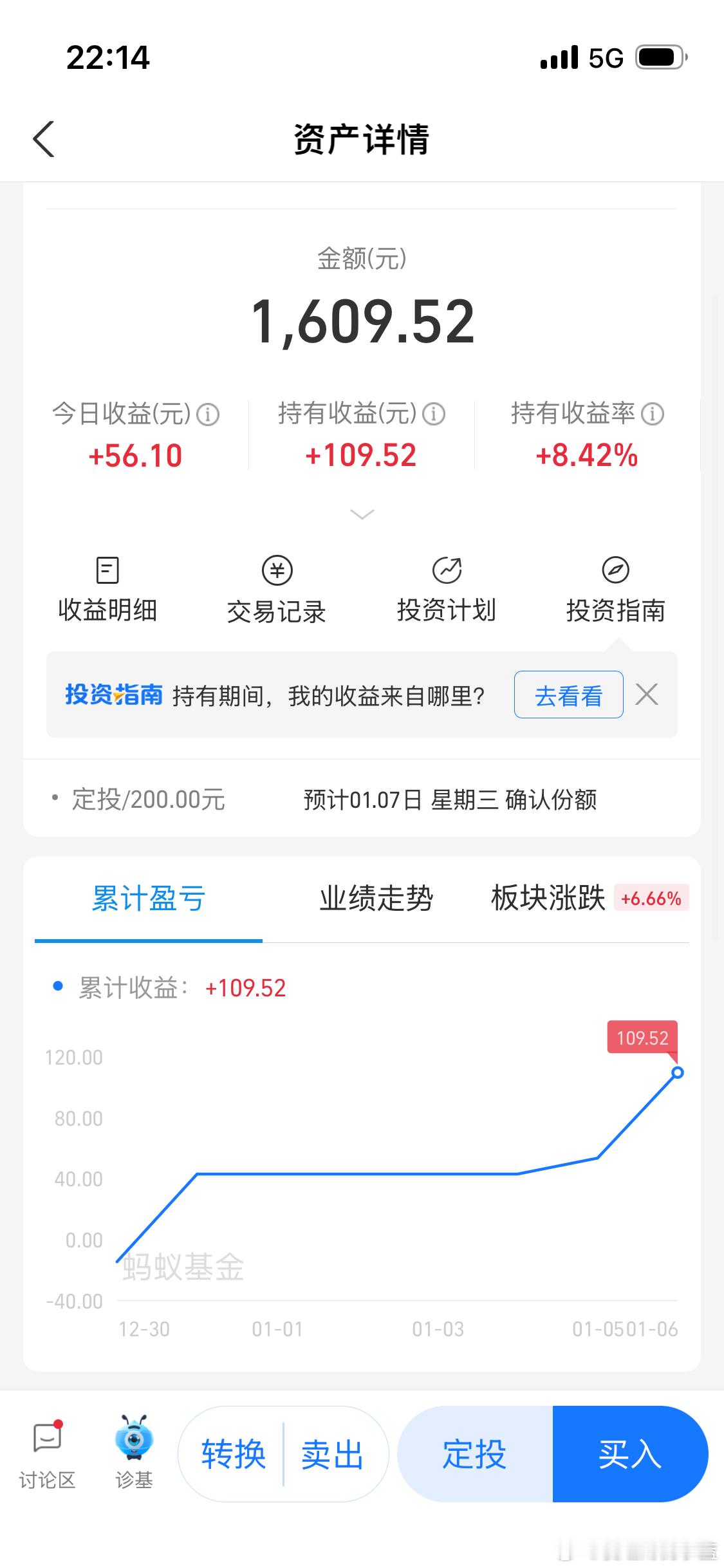
Task: View the info icon beside 持有收益
Action: click(x=434, y=415)
